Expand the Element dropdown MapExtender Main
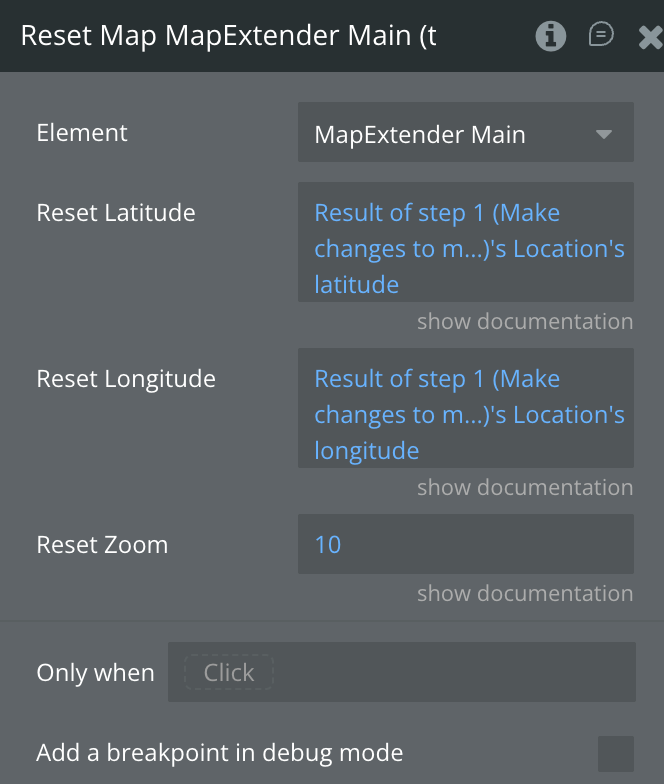 465,134
